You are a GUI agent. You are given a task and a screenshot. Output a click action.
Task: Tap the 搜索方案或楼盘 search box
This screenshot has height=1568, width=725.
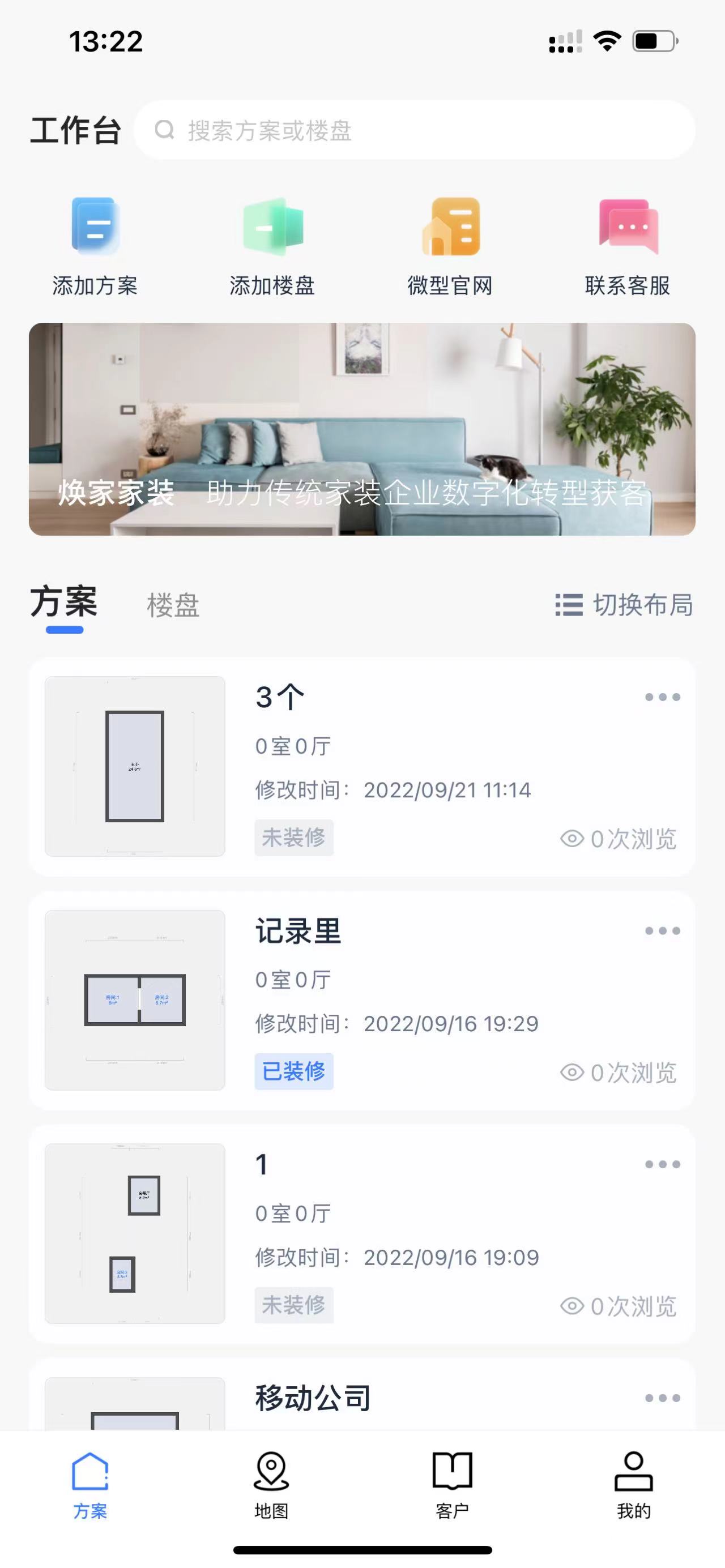point(414,130)
